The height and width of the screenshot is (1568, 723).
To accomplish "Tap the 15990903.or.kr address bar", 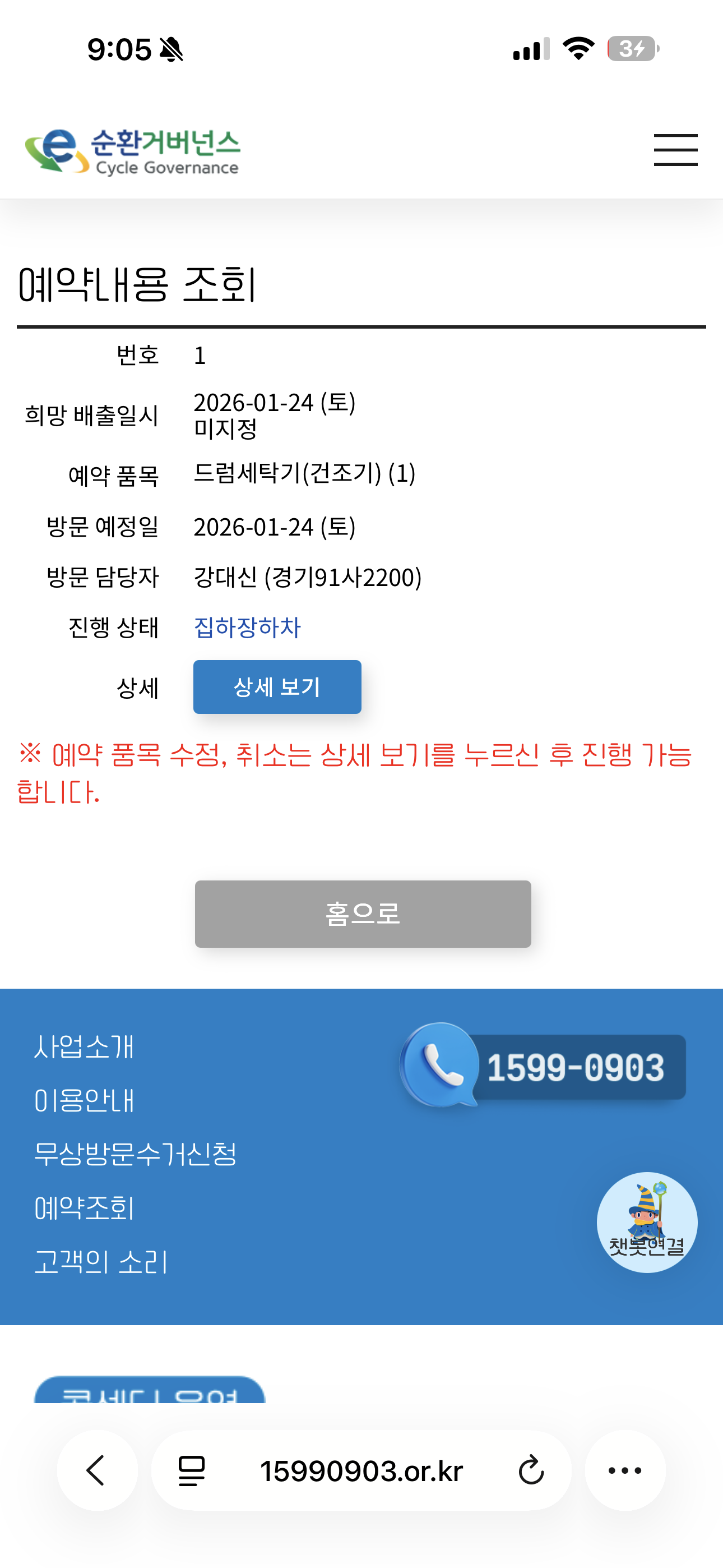I will pos(361,1470).
